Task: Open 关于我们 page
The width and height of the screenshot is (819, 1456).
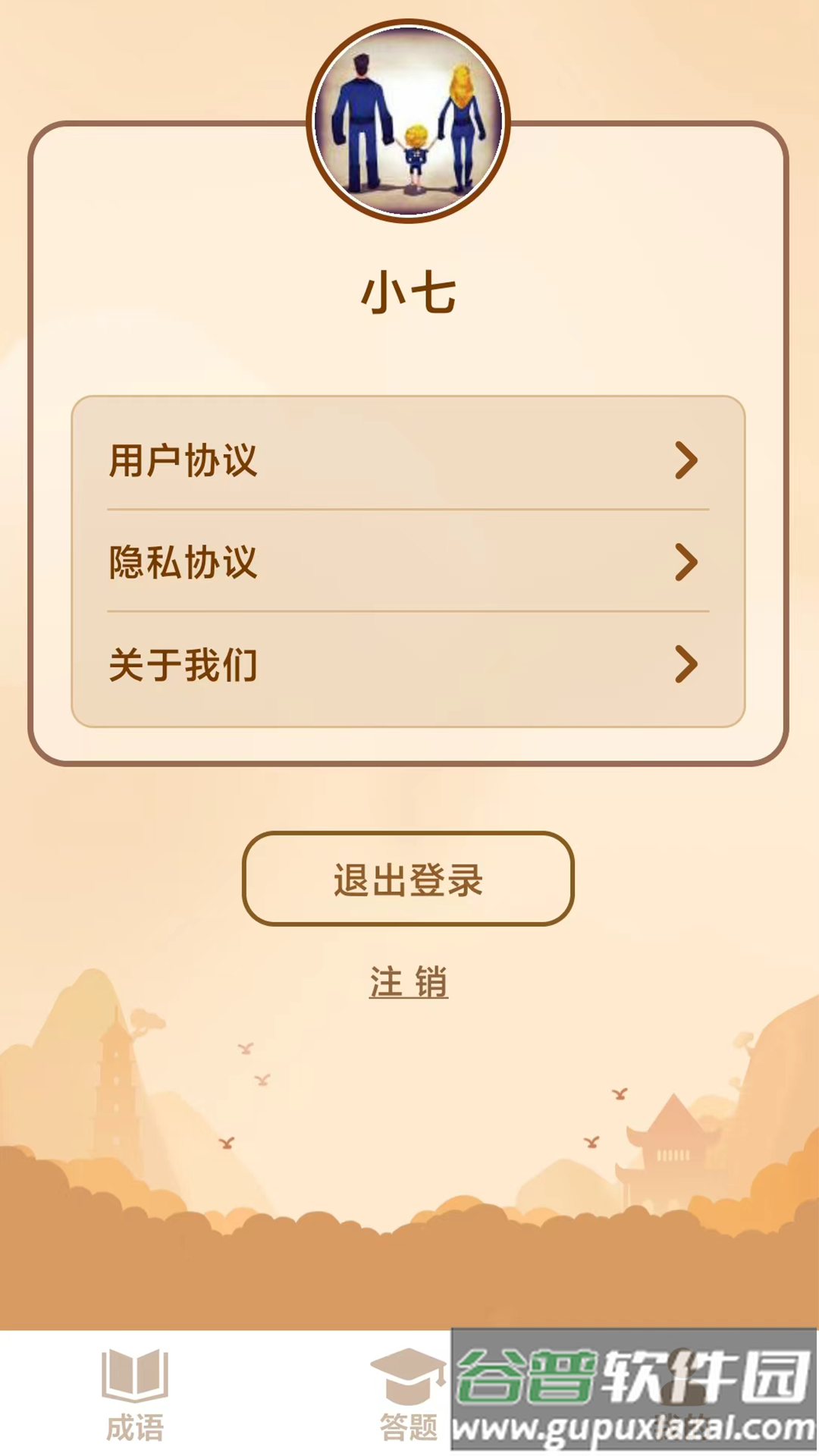Action: [408, 664]
